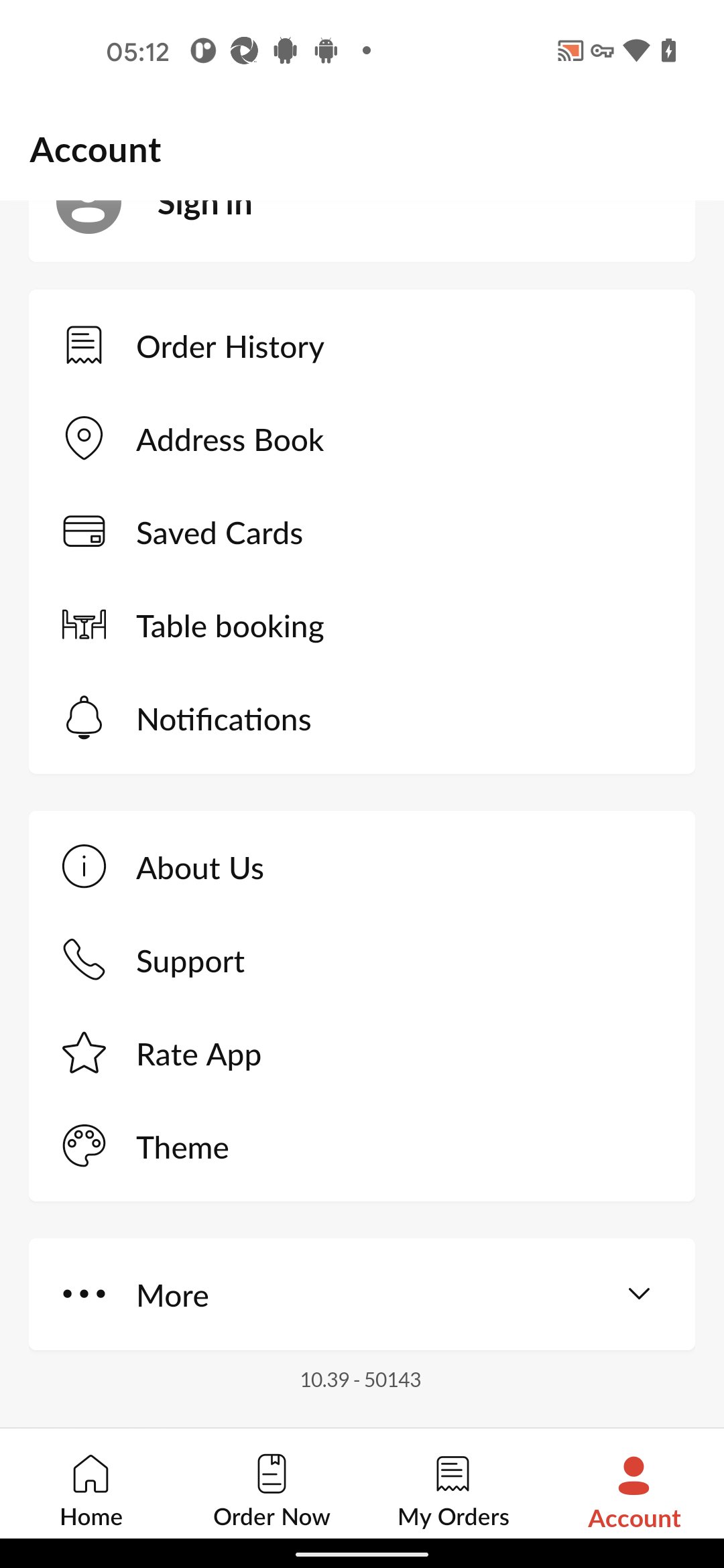
Task: Contact Support
Action: [362, 961]
